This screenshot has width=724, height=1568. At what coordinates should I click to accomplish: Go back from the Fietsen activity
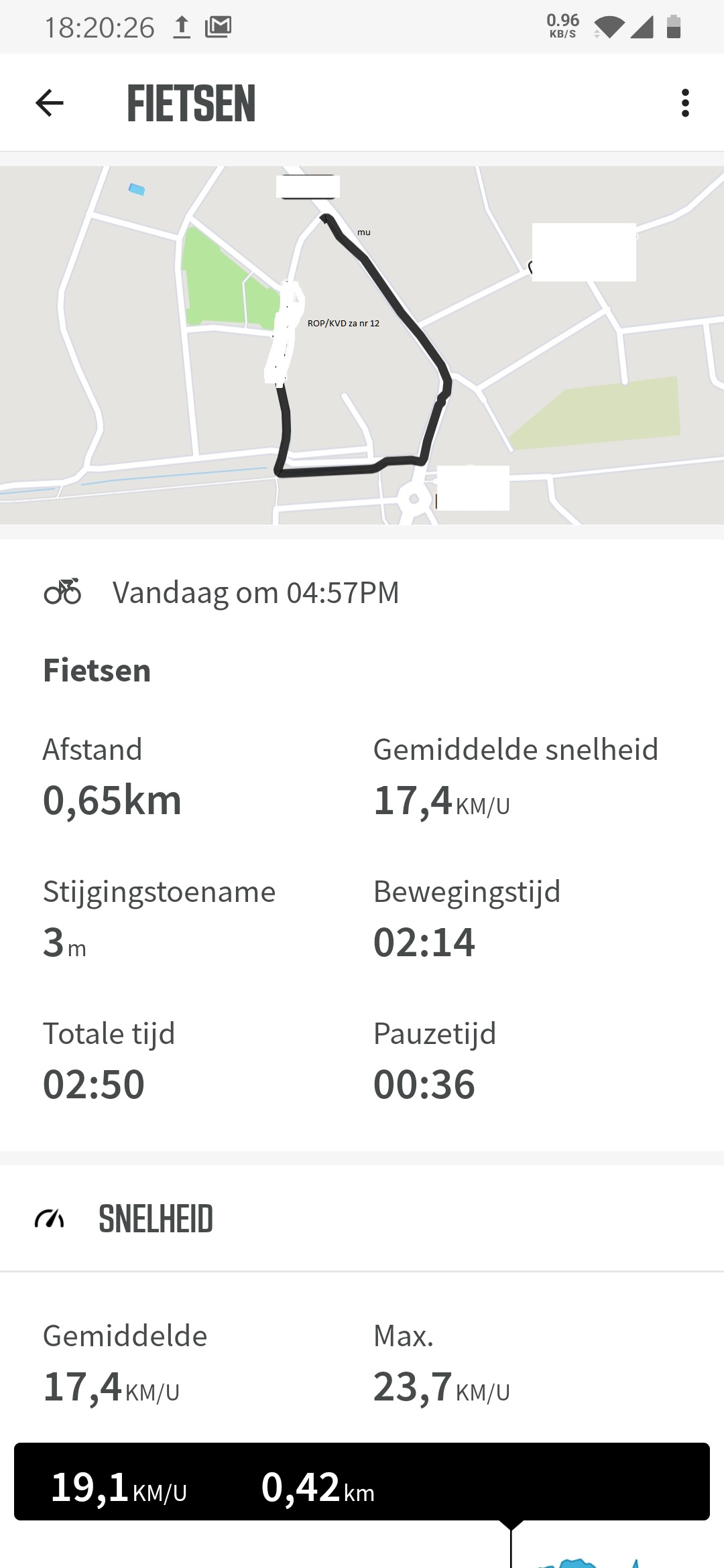50,103
